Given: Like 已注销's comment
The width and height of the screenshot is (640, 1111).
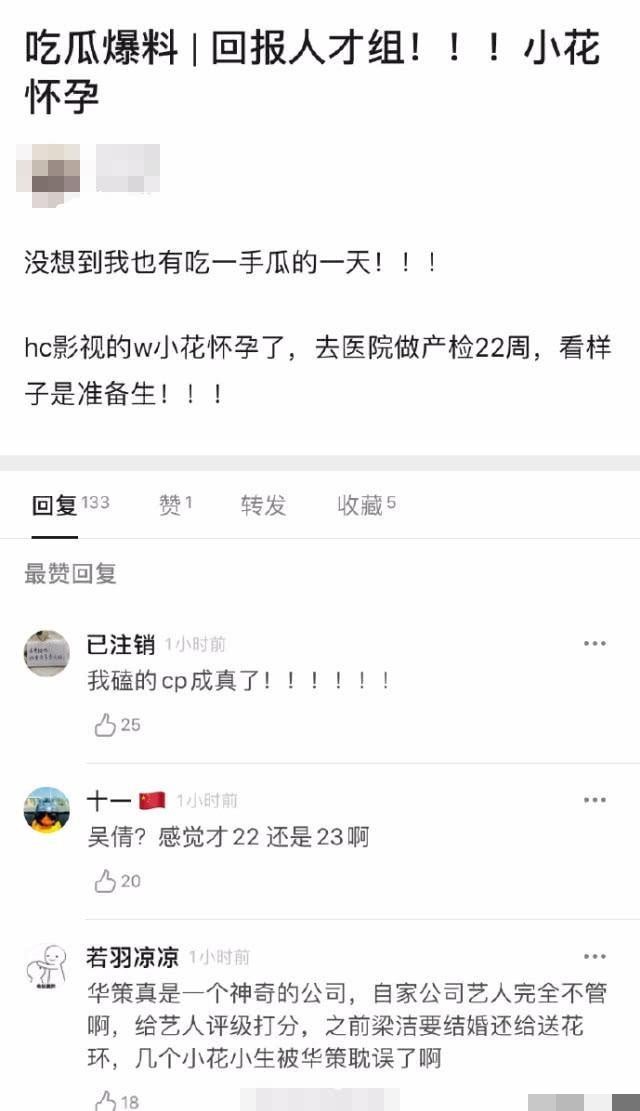Looking at the screenshot, I should tap(106, 725).
